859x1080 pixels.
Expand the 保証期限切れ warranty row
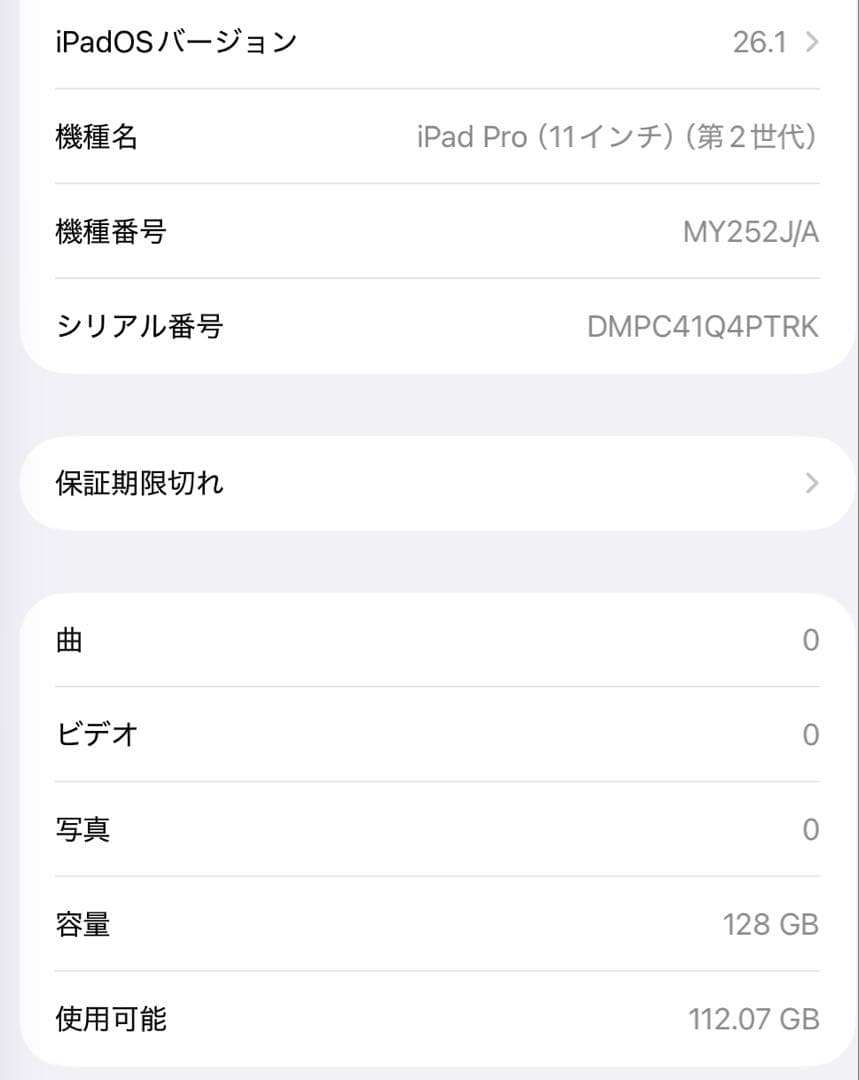(430, 483)
